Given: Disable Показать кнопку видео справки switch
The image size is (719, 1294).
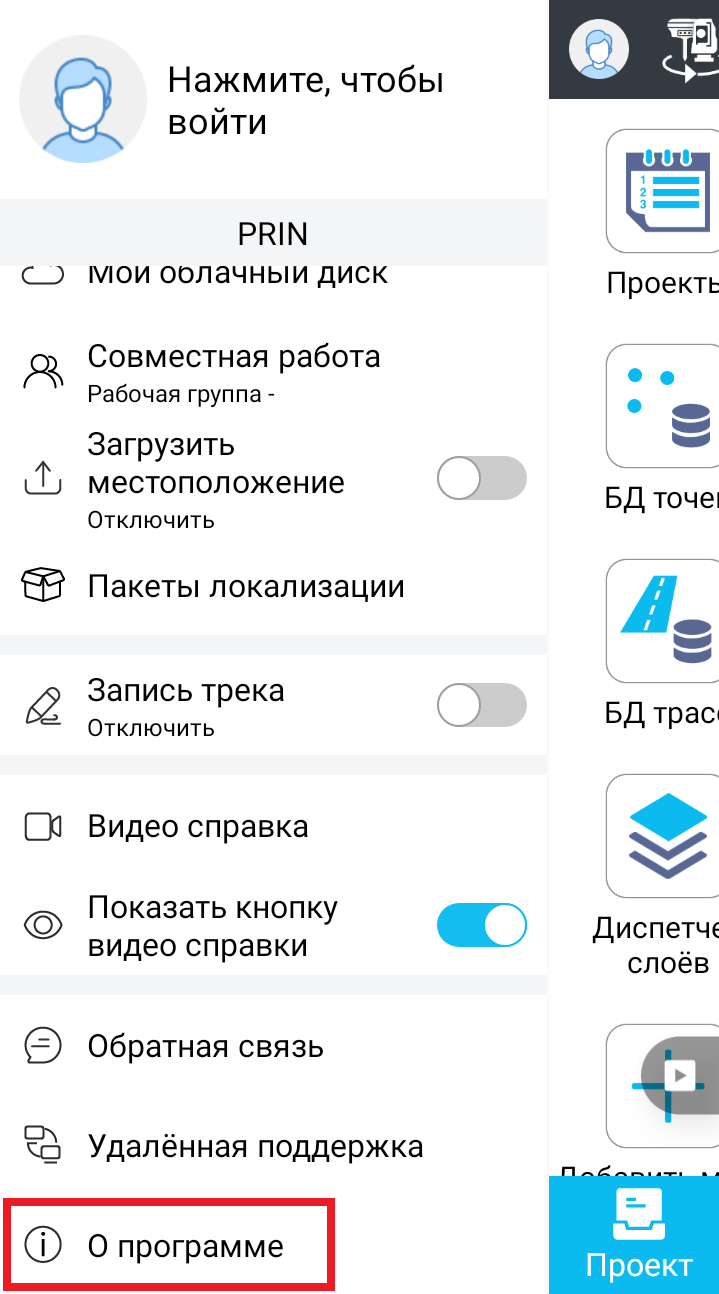Looking at the screenshot, I should pos(482,925).
